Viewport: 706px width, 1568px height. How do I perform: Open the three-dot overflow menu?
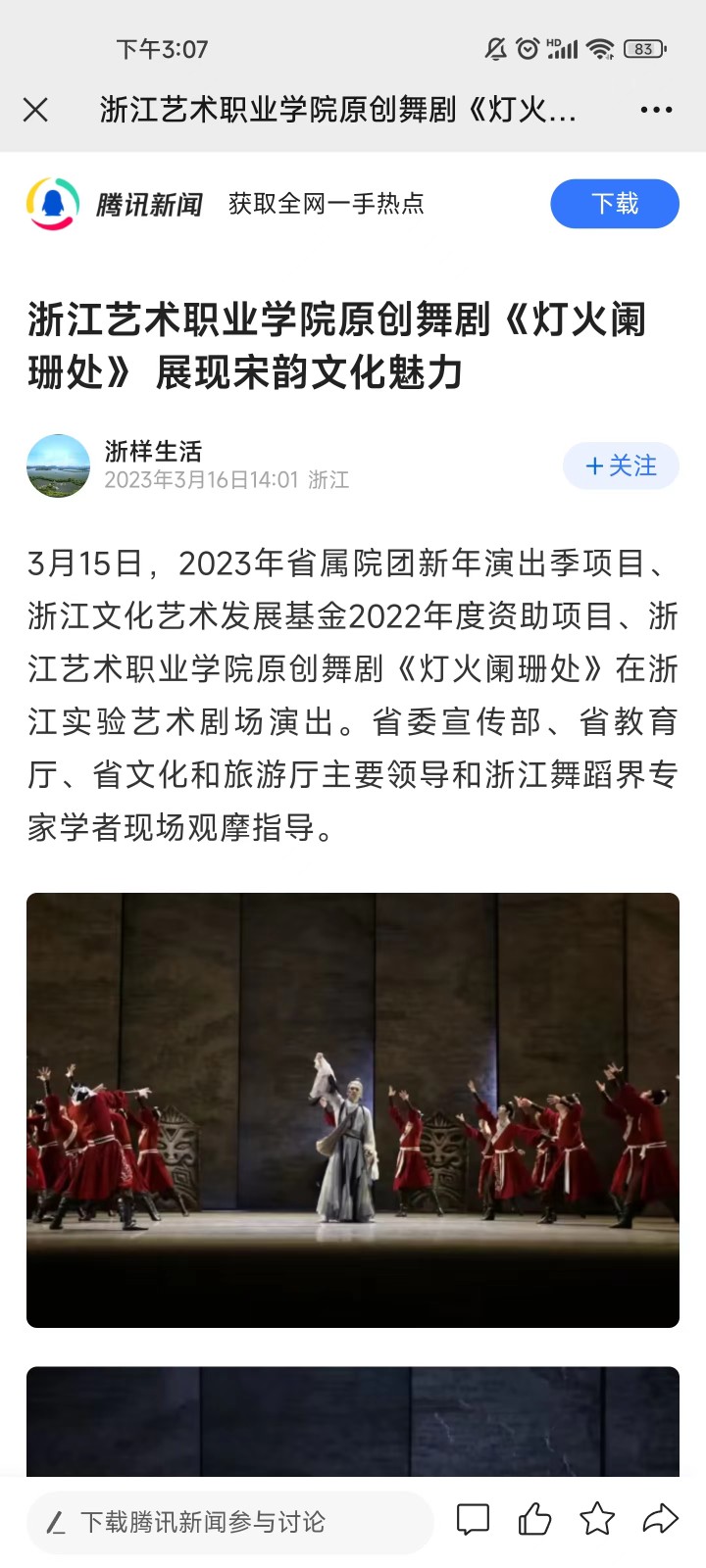click(x=656, y=110)
